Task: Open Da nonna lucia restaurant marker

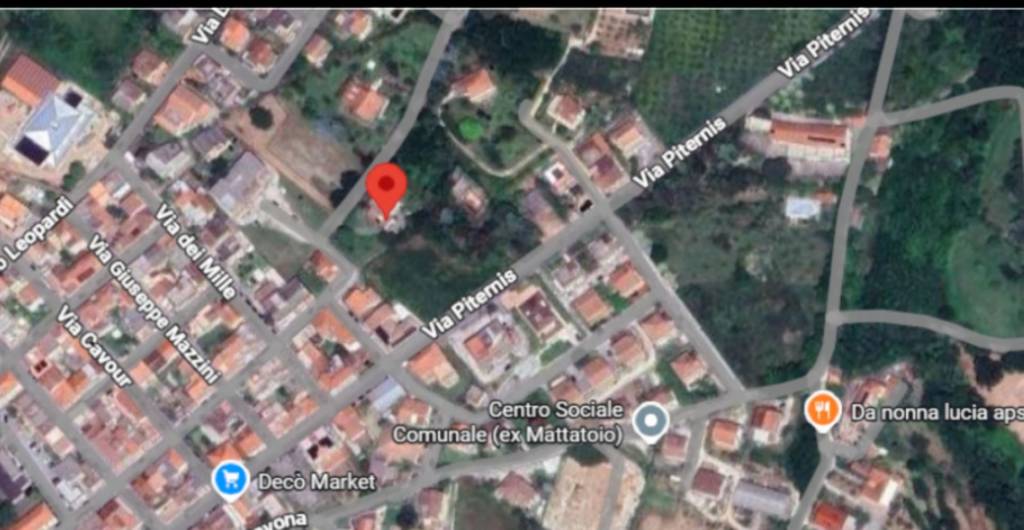Action: pyautogui.click(x=822, y=411)
